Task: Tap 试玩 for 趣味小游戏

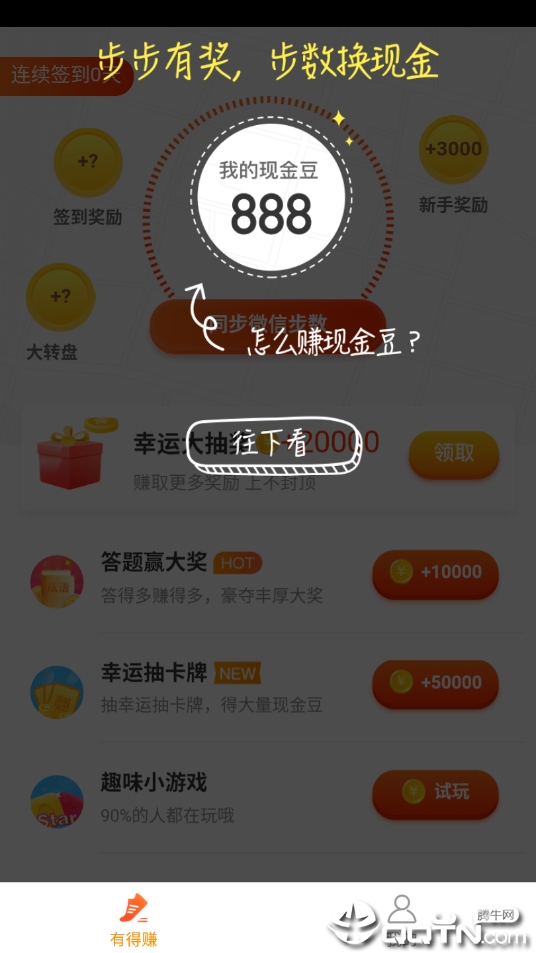Action: tap(435, 793)
